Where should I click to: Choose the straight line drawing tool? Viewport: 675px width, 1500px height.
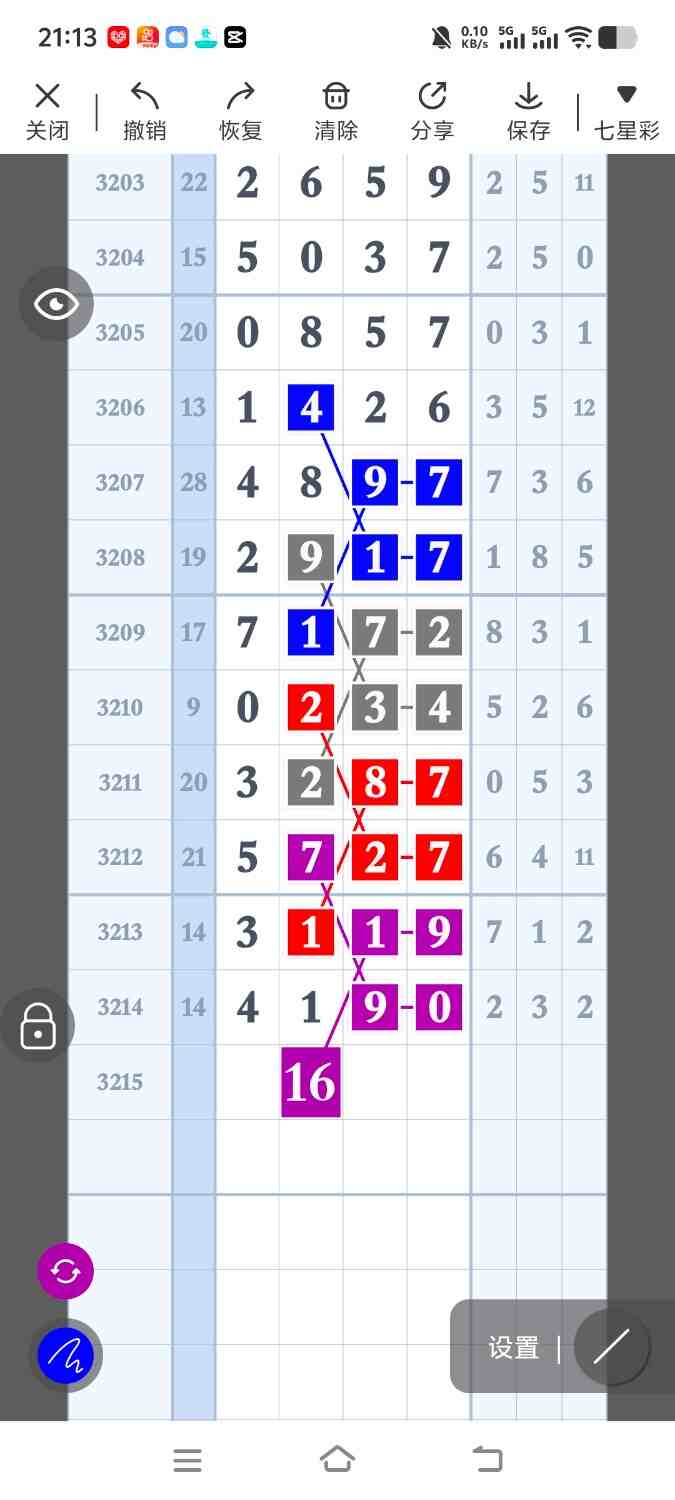pos(611,1347)
